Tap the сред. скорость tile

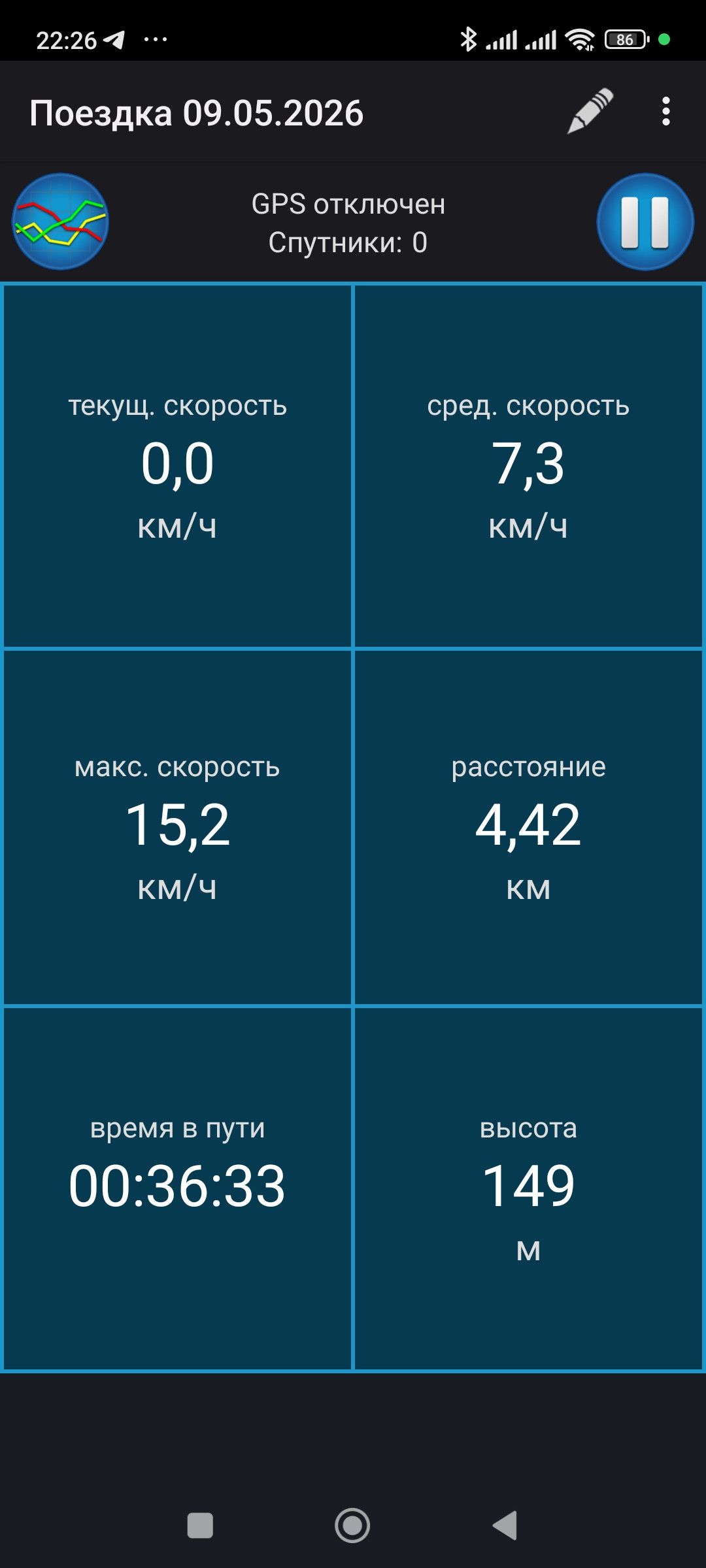pos(528,466)
